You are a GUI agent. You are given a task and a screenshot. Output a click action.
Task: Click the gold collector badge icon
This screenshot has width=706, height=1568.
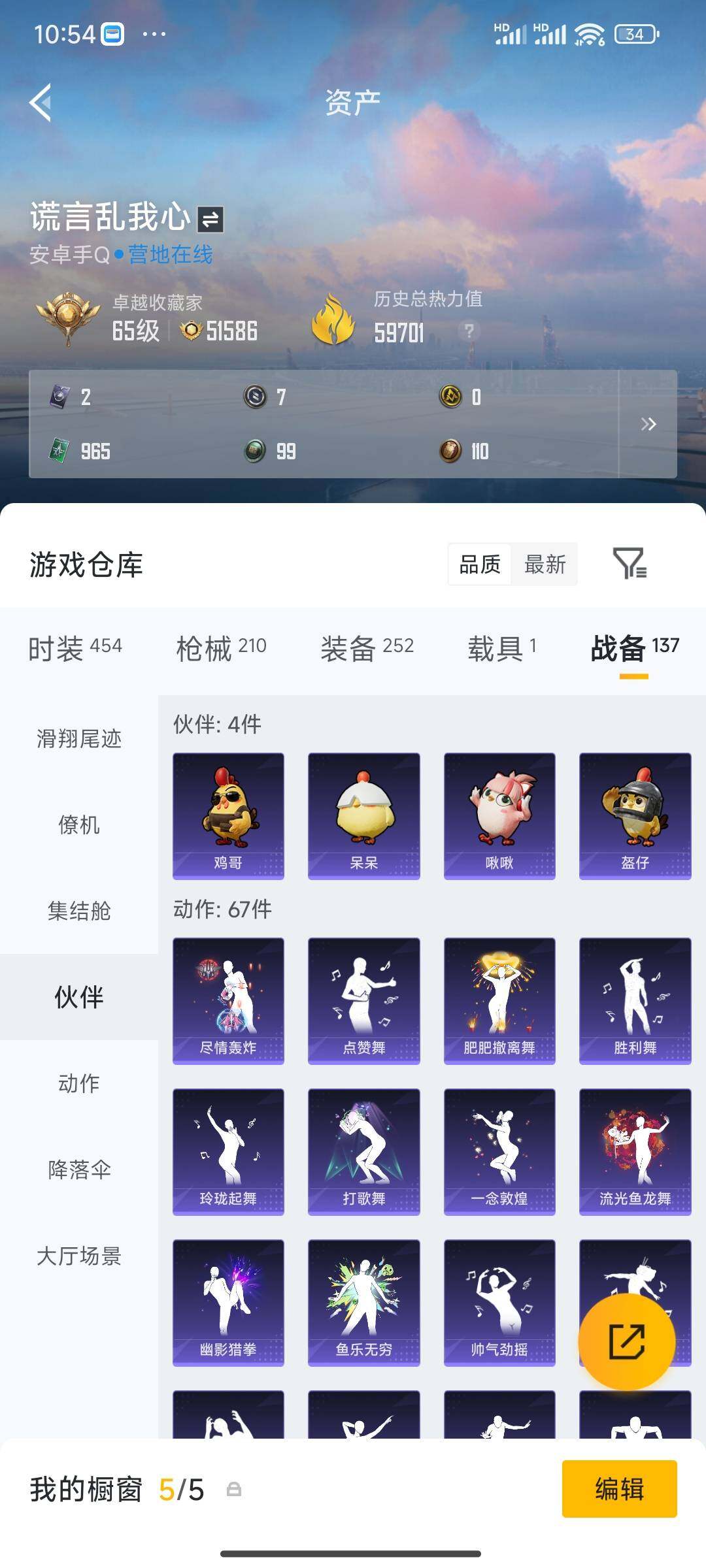[71, 318]
